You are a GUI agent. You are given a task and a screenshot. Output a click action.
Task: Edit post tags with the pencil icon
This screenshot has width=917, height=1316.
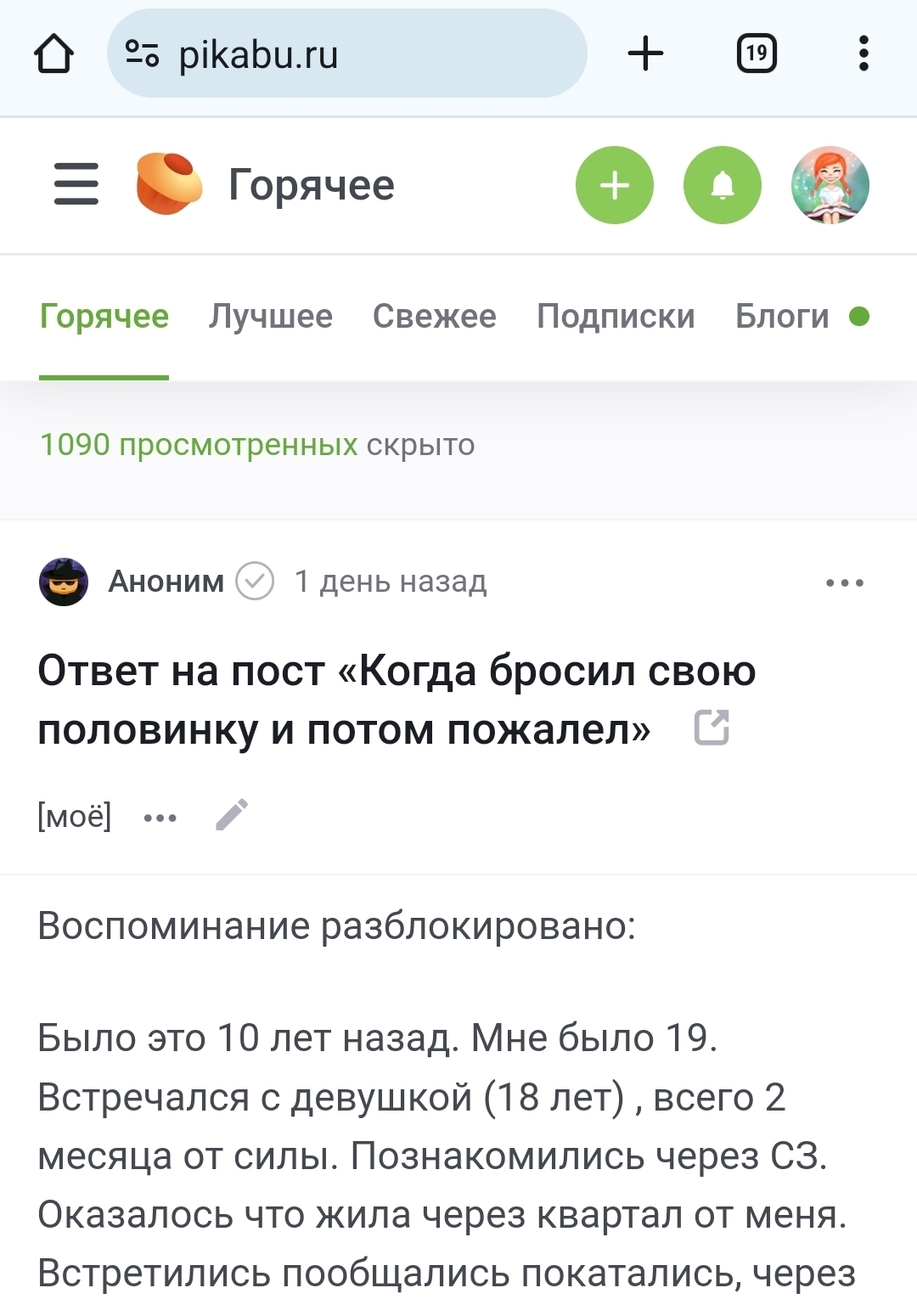pos(232,815)
